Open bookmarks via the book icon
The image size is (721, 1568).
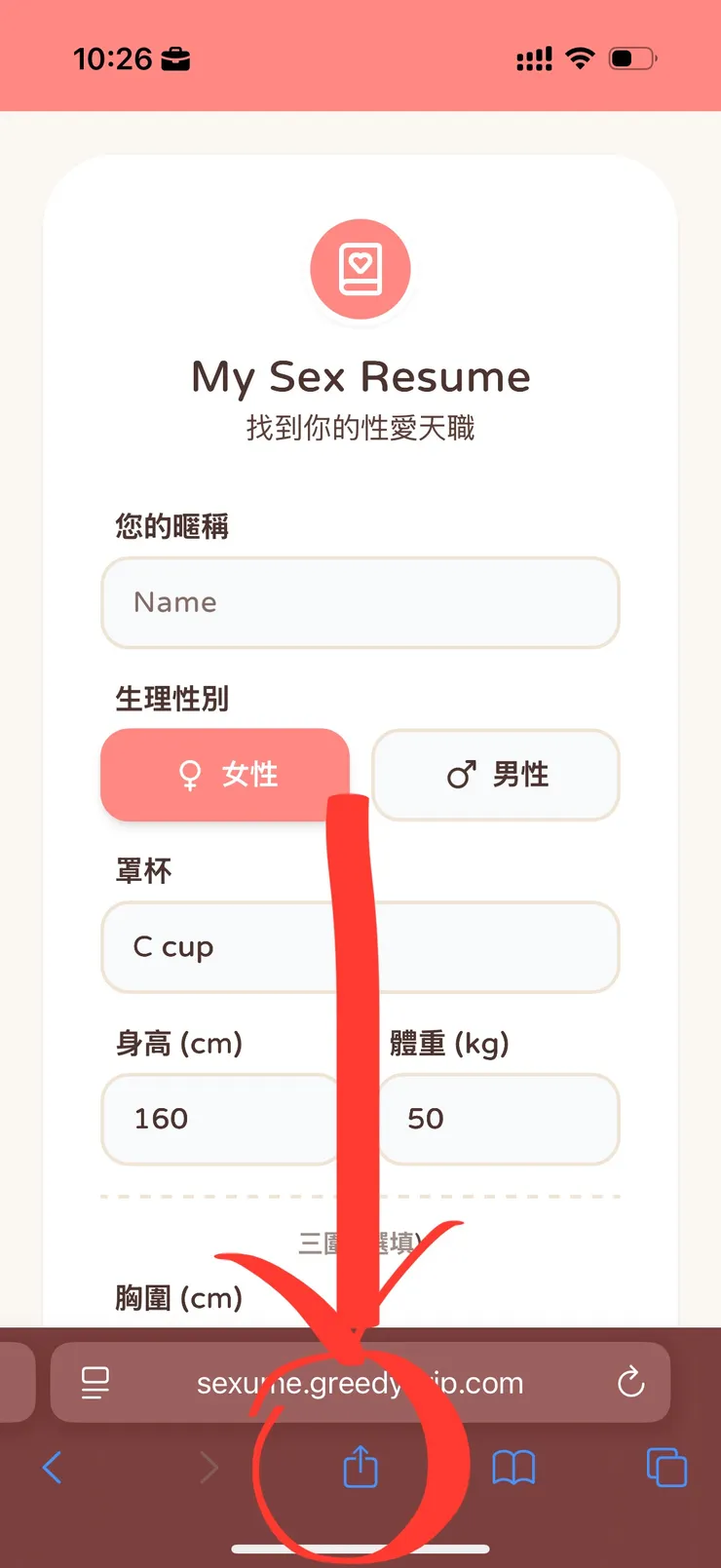tap(514, 1468)
